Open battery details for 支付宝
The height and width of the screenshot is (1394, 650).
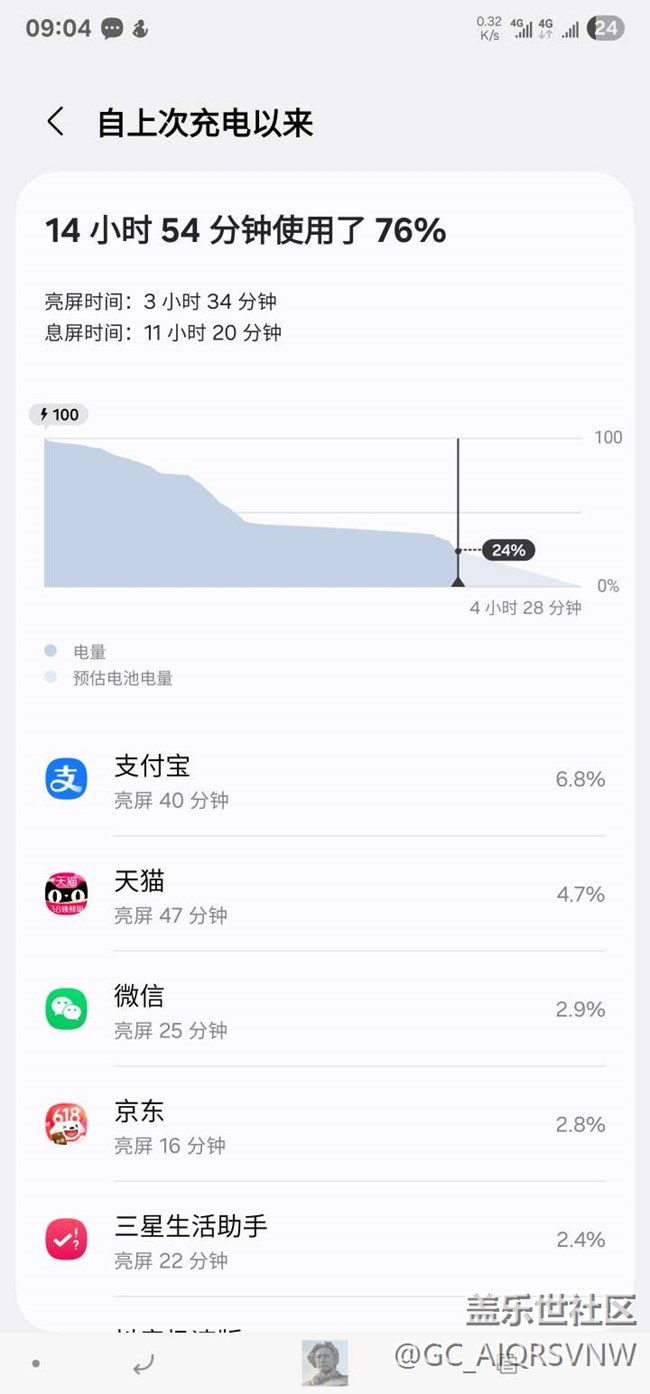click(x=325, y=780)
